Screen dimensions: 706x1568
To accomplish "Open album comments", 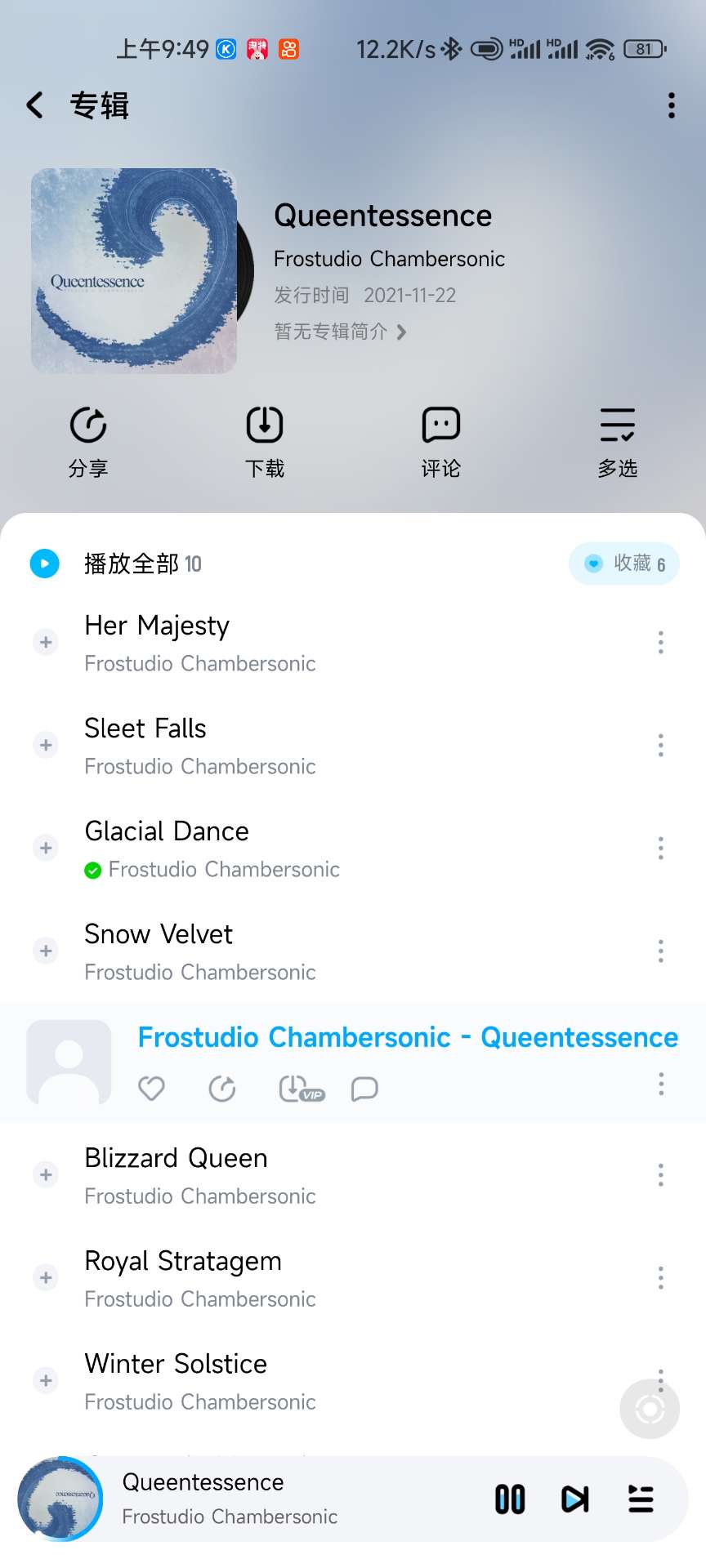I will [441, 442].
